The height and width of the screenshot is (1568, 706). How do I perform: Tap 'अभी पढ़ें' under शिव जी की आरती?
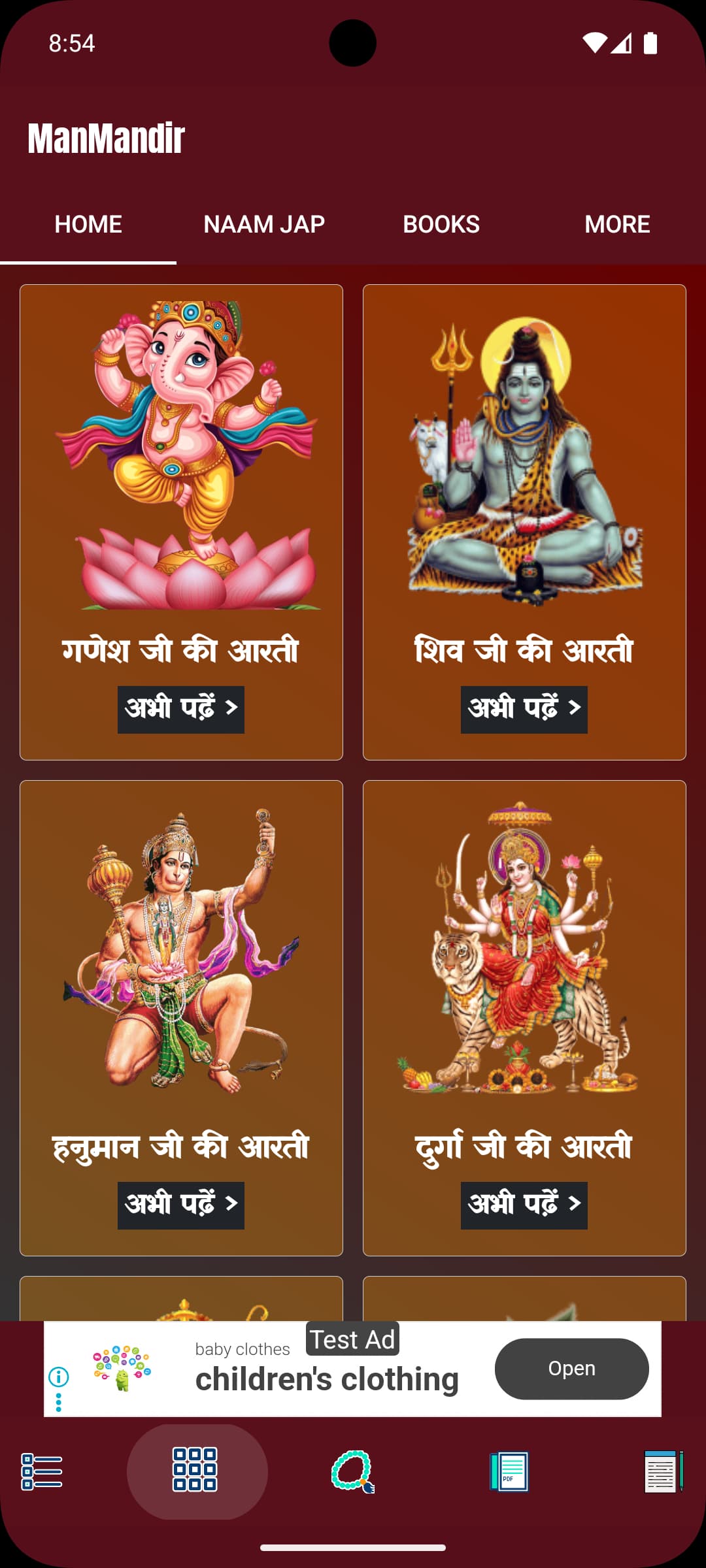coord(524,710)
